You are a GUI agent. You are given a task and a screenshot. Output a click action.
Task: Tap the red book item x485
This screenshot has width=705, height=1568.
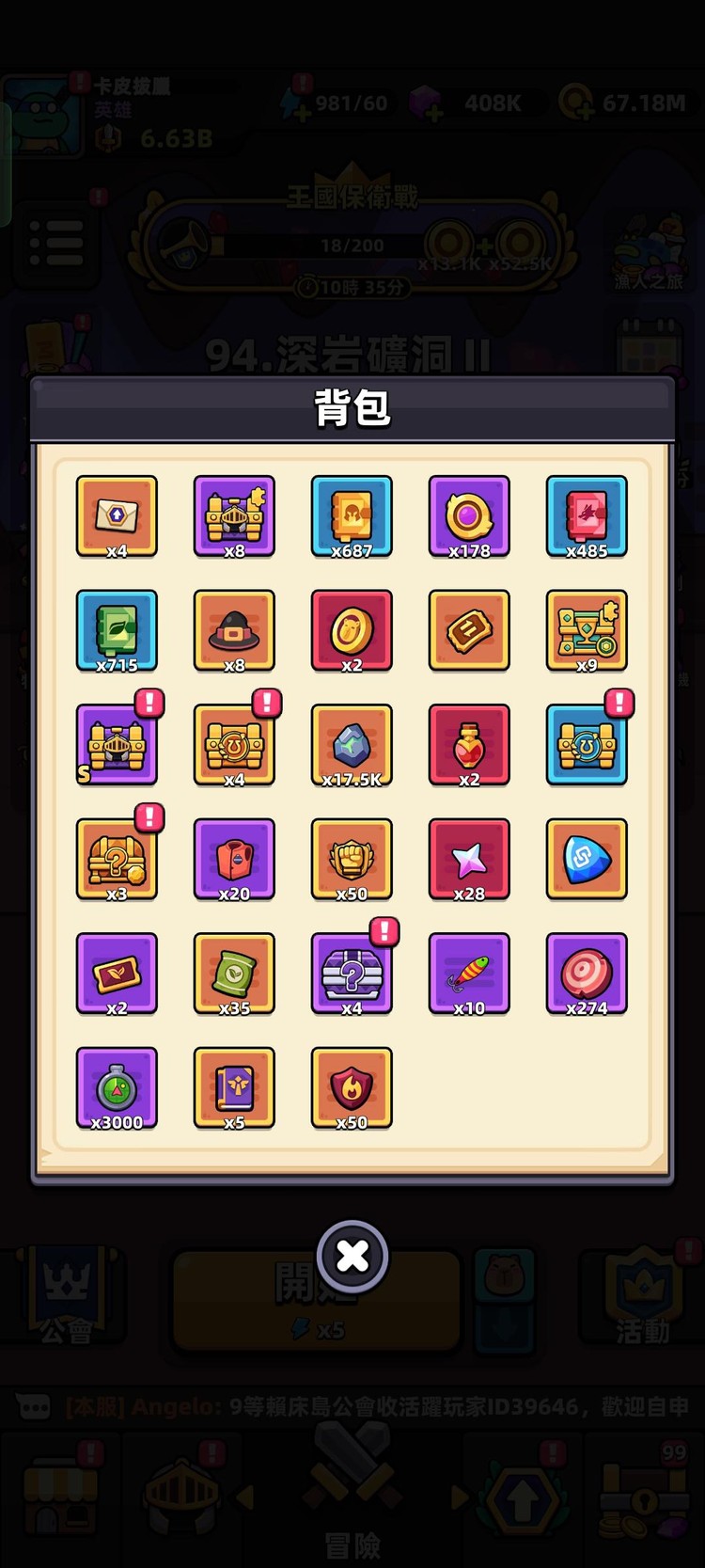(587, 515)
